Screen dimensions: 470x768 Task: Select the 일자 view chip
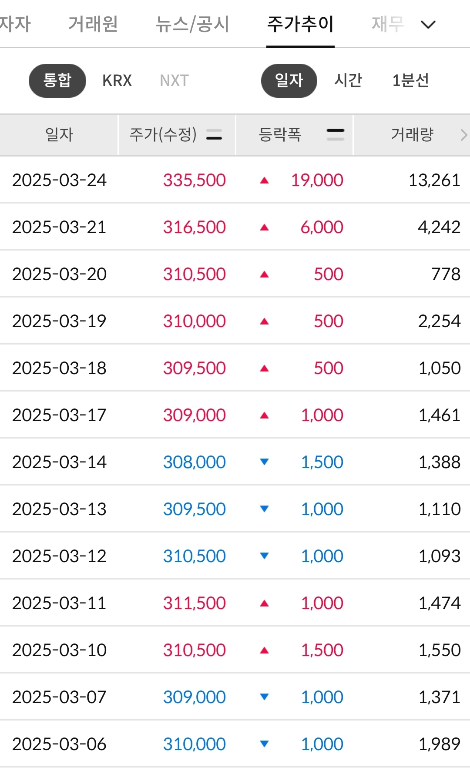click(x=289, y=80)
